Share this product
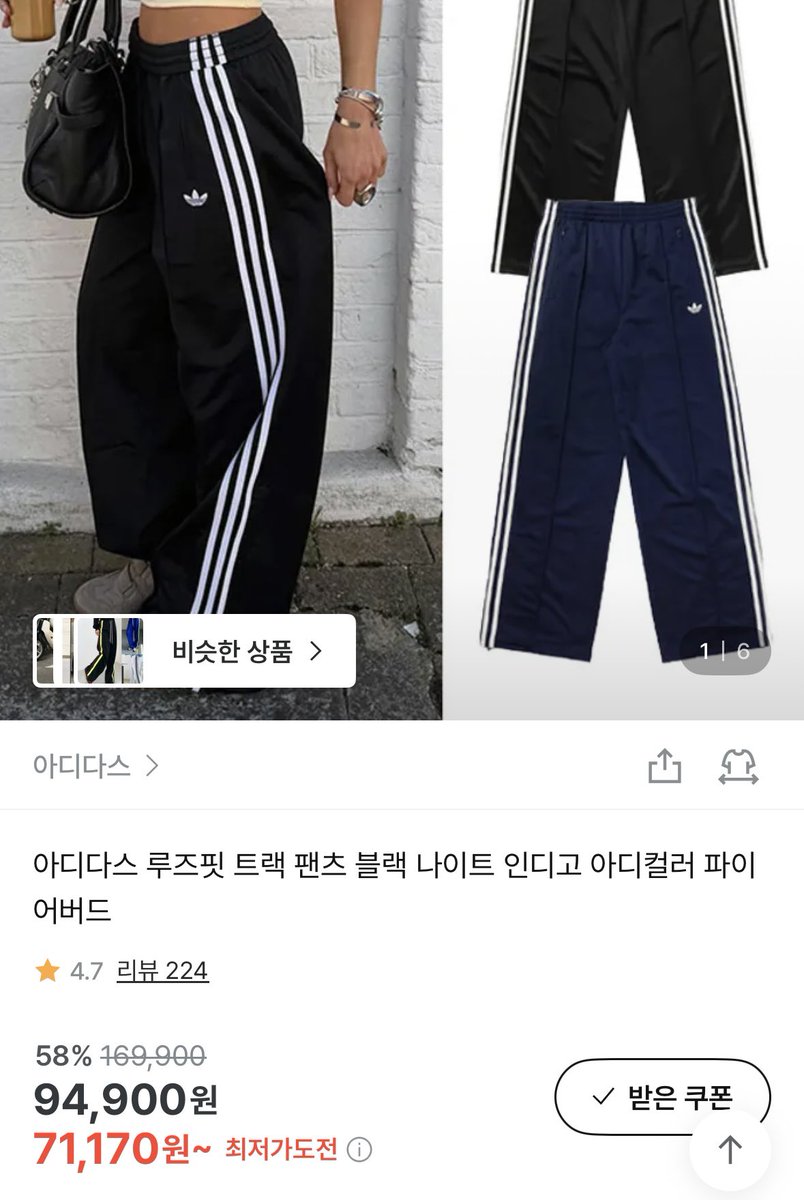 click(x=664, y=766)
